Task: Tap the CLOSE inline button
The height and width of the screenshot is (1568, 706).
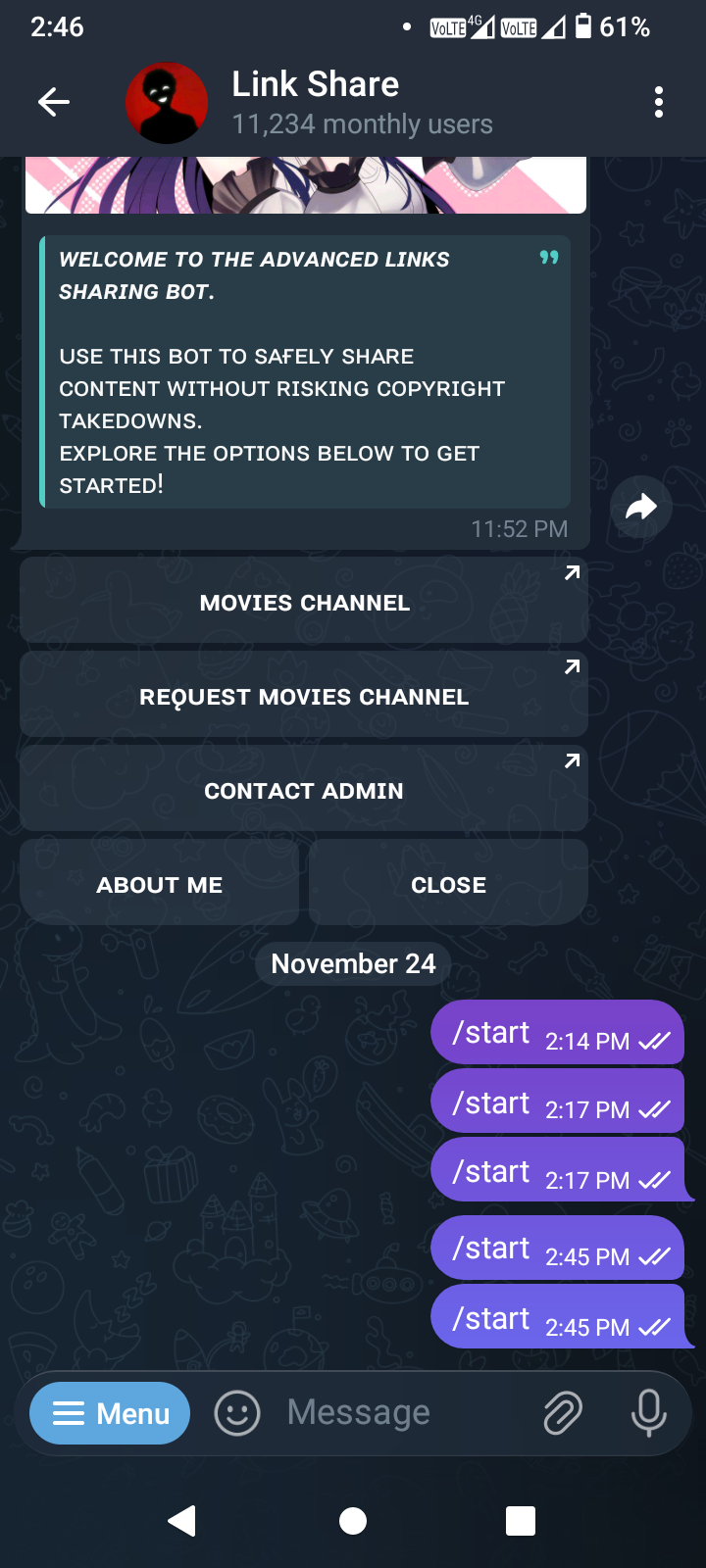Action: click(x=448, y=884)
